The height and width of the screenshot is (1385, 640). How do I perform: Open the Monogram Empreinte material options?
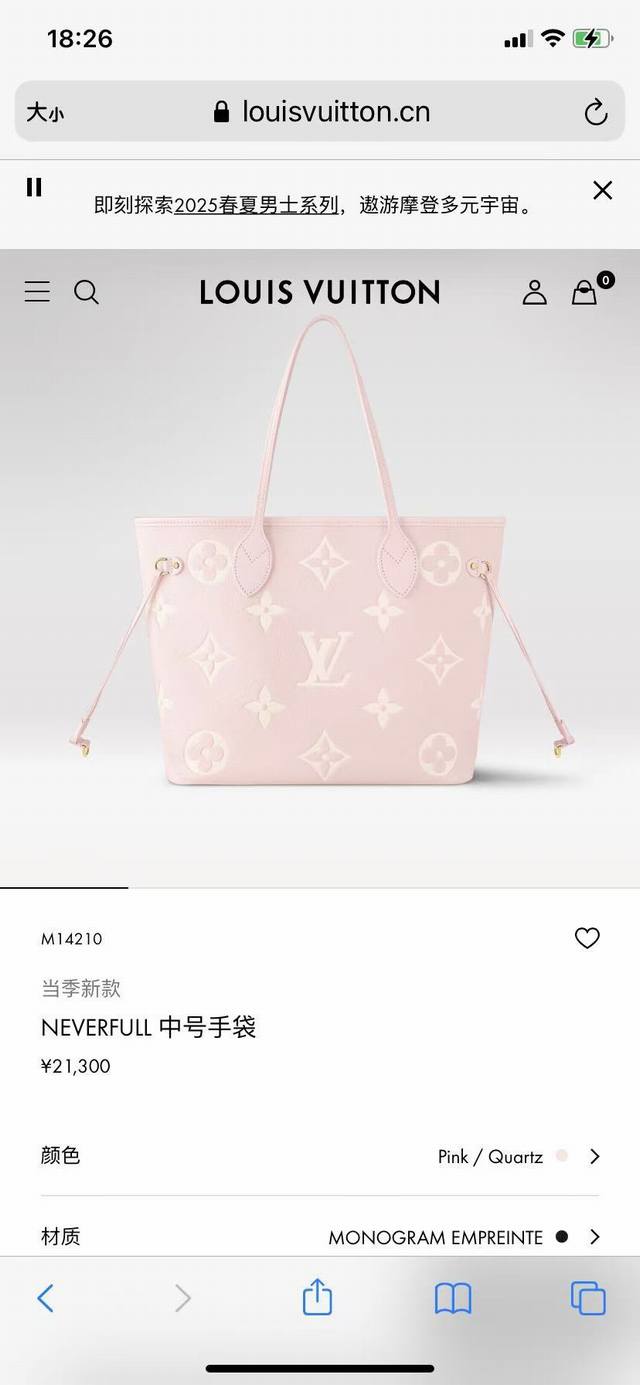(x=464, y=1237)
